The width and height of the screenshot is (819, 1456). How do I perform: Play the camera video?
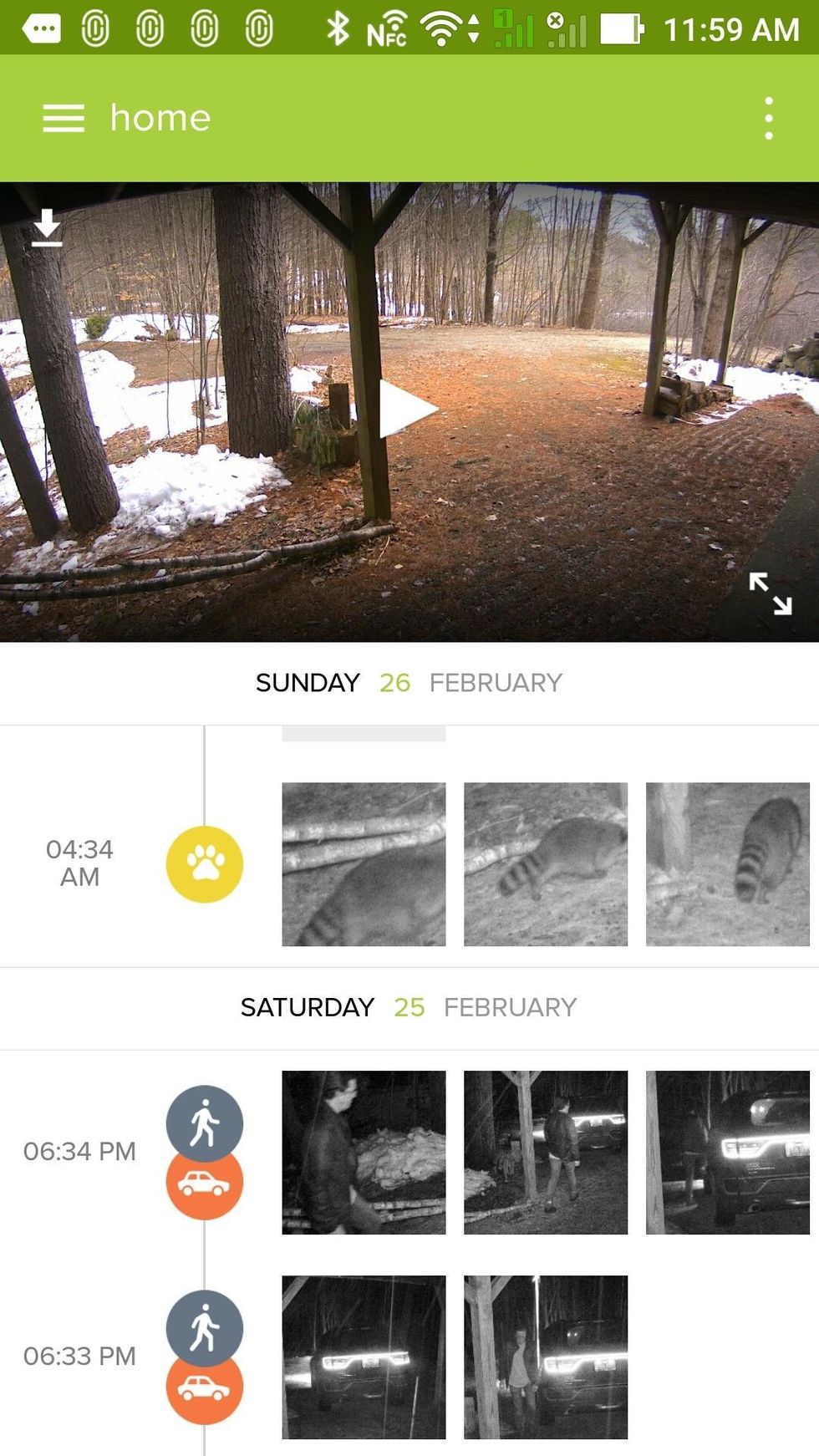pyautogui.click(x=408, y=410)
